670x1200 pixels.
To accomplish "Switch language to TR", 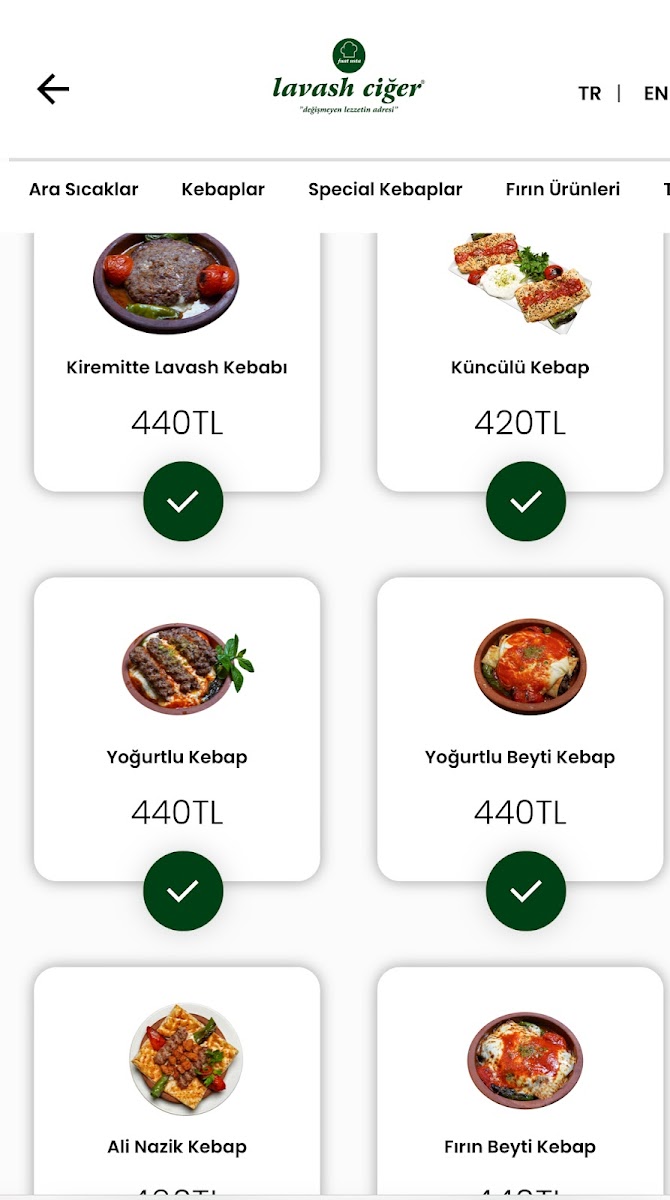I will [589, 93].
